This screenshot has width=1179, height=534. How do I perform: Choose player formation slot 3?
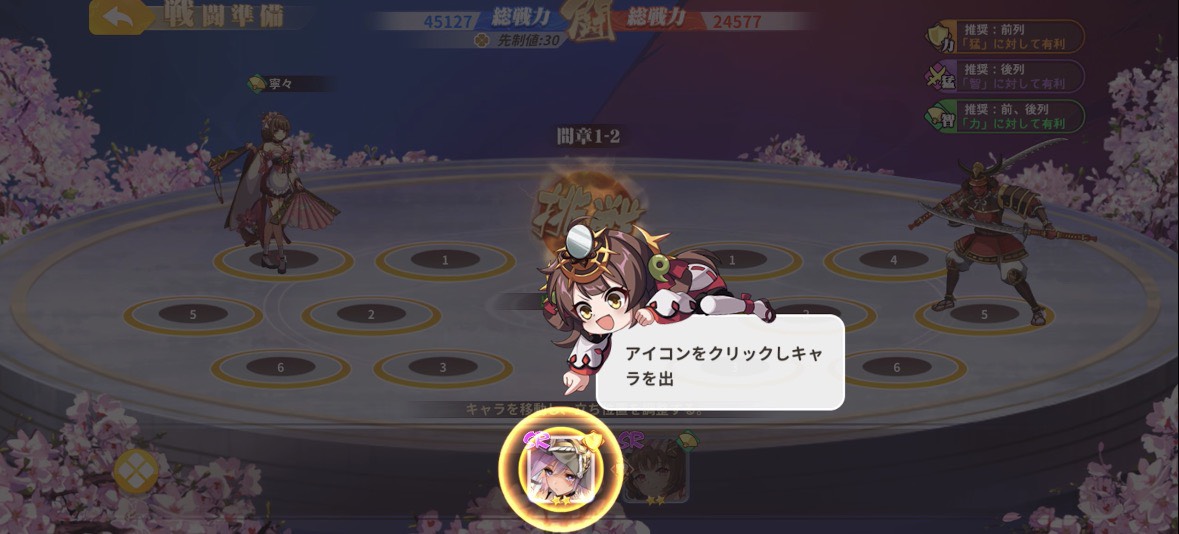tap(443, 367)
